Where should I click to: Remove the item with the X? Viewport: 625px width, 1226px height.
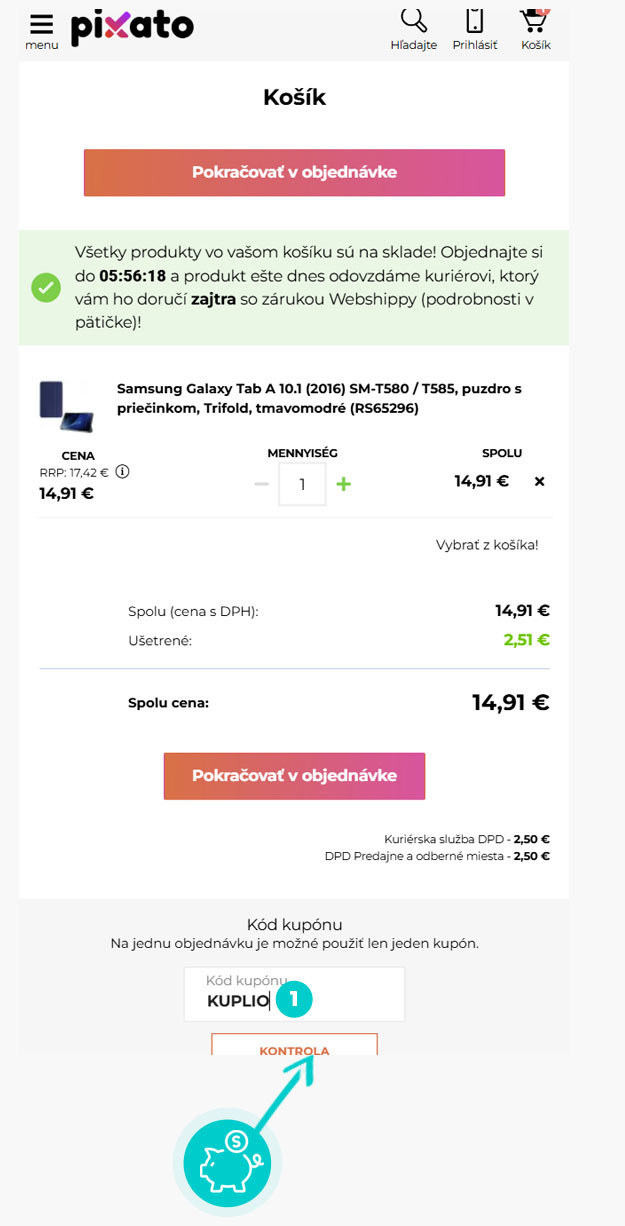click(539, 481)
